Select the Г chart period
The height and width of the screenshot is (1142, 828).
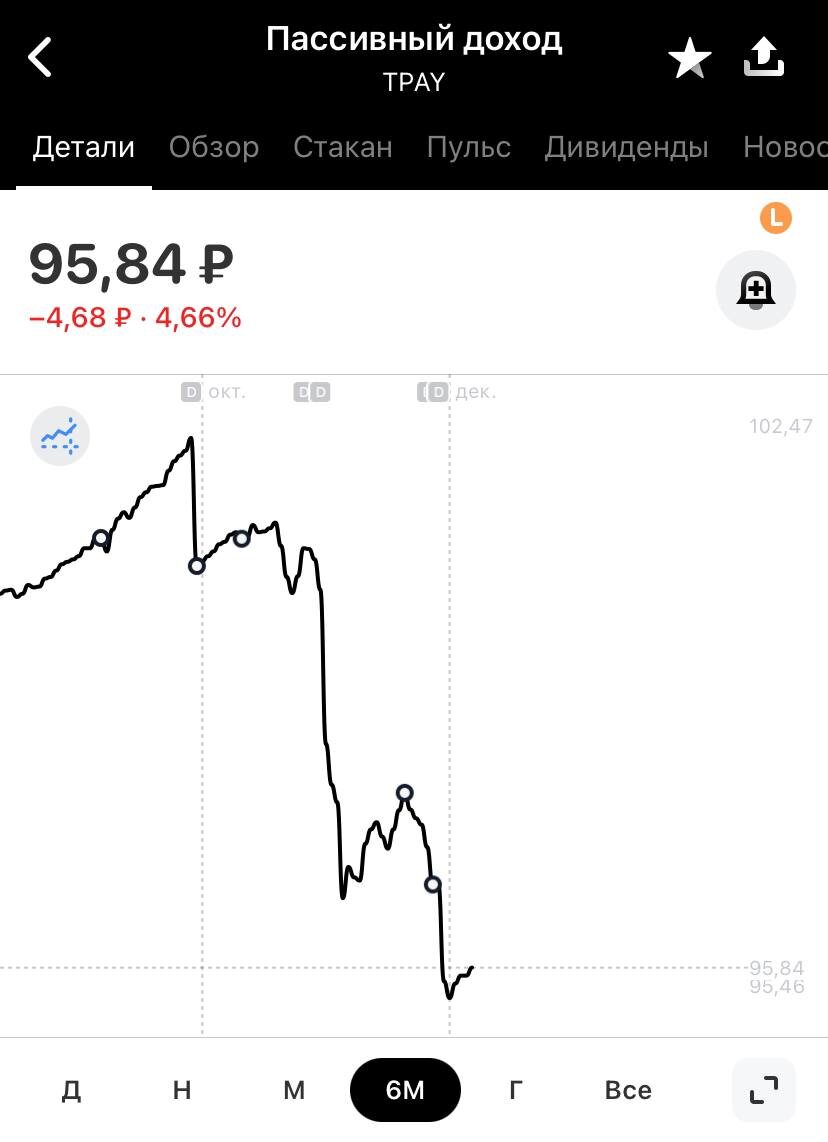[516, 1090]
